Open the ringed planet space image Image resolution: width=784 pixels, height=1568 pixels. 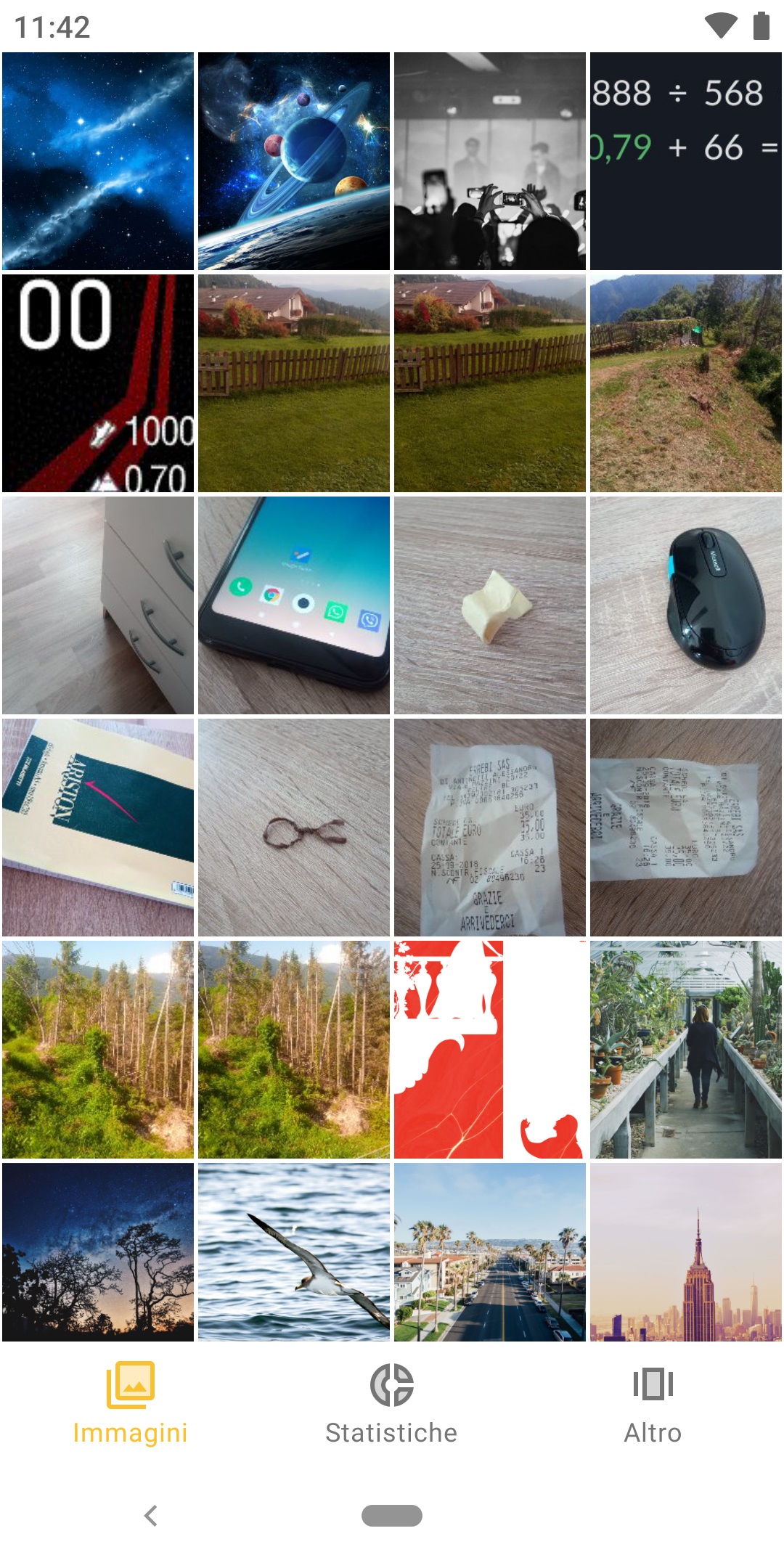[294, 161]
